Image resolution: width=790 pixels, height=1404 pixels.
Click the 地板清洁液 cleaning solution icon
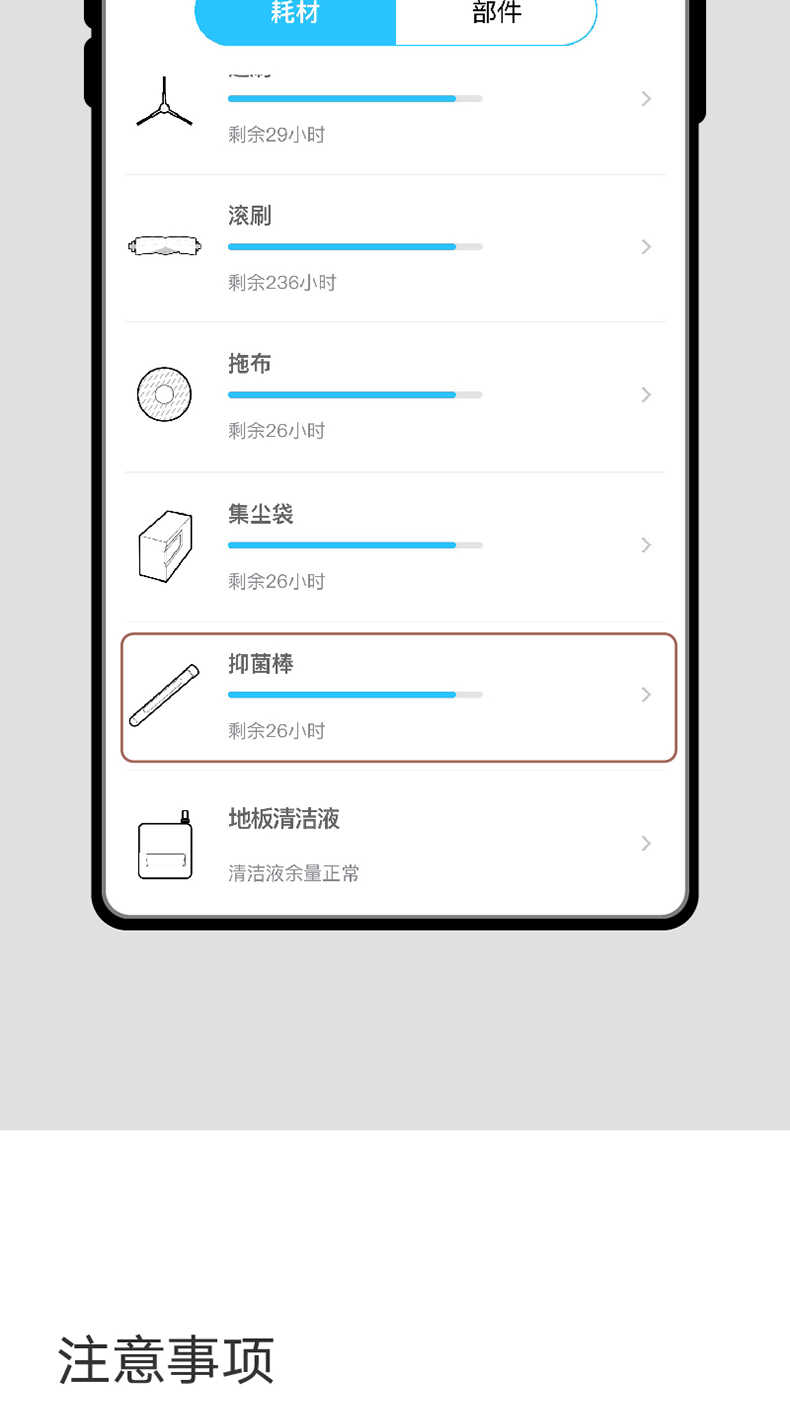click(x=164, y=843)
